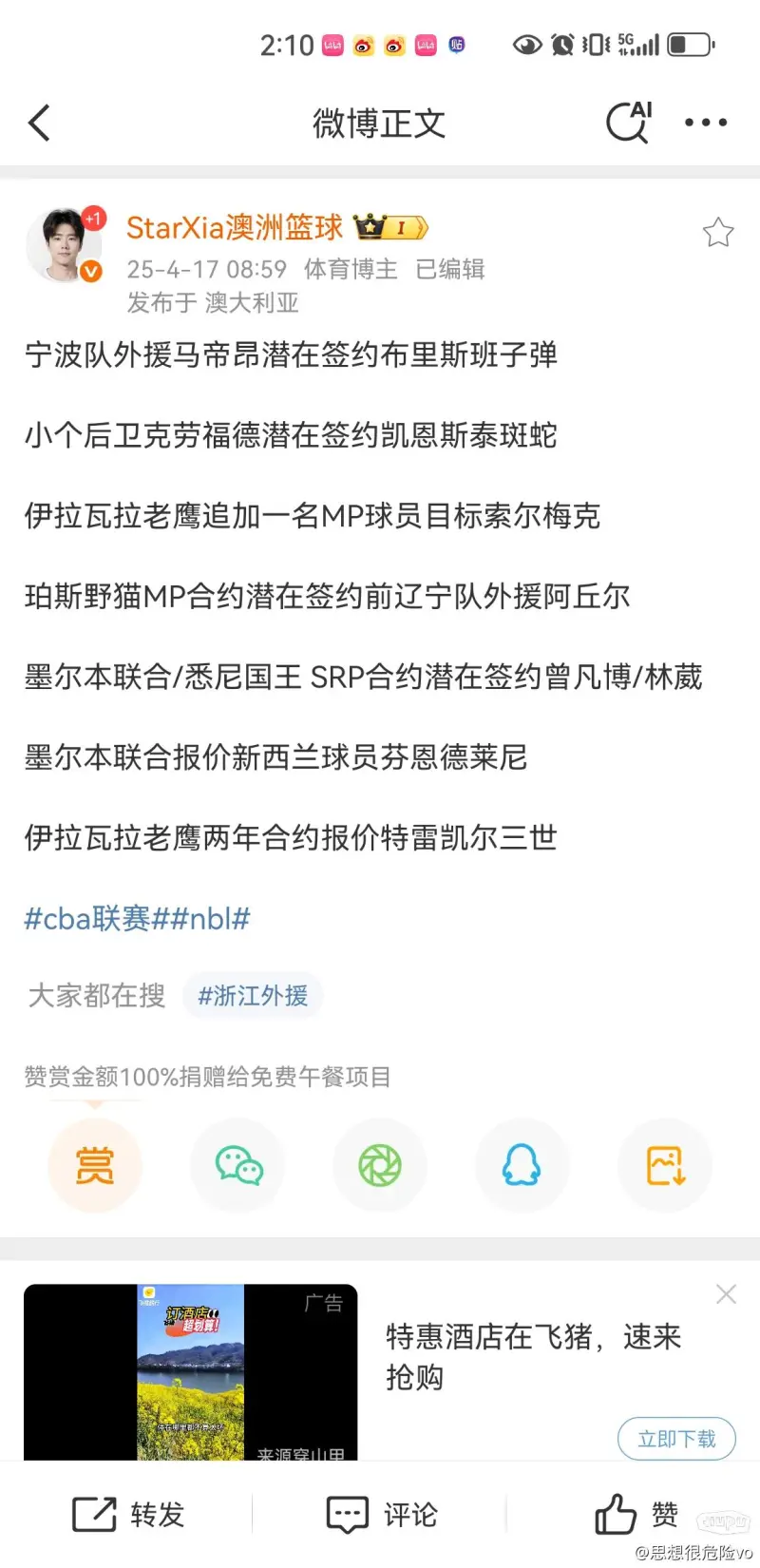
Task: Open 评论 to comment
Action: [x=381, y=1514]
